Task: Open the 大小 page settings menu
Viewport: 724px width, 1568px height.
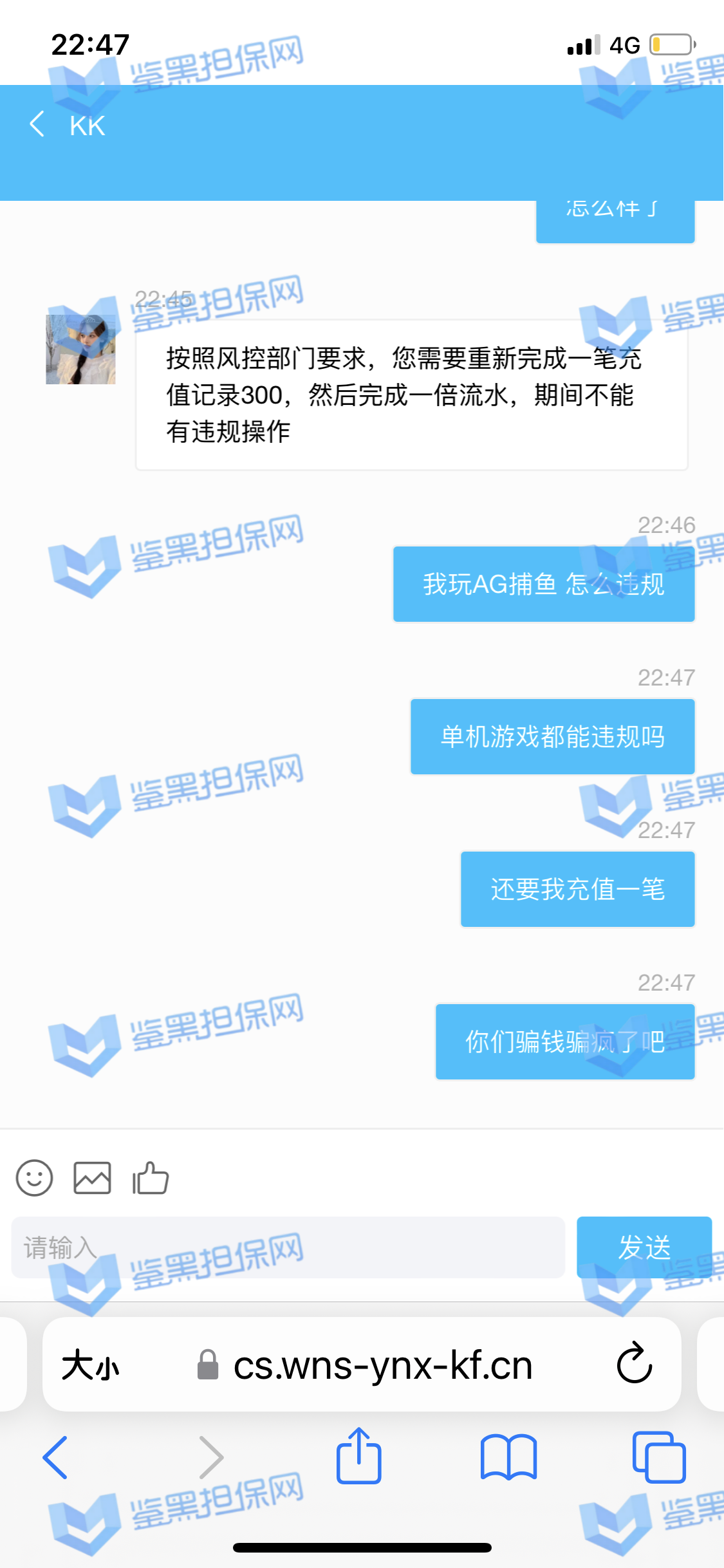Action: [91, 1365]
